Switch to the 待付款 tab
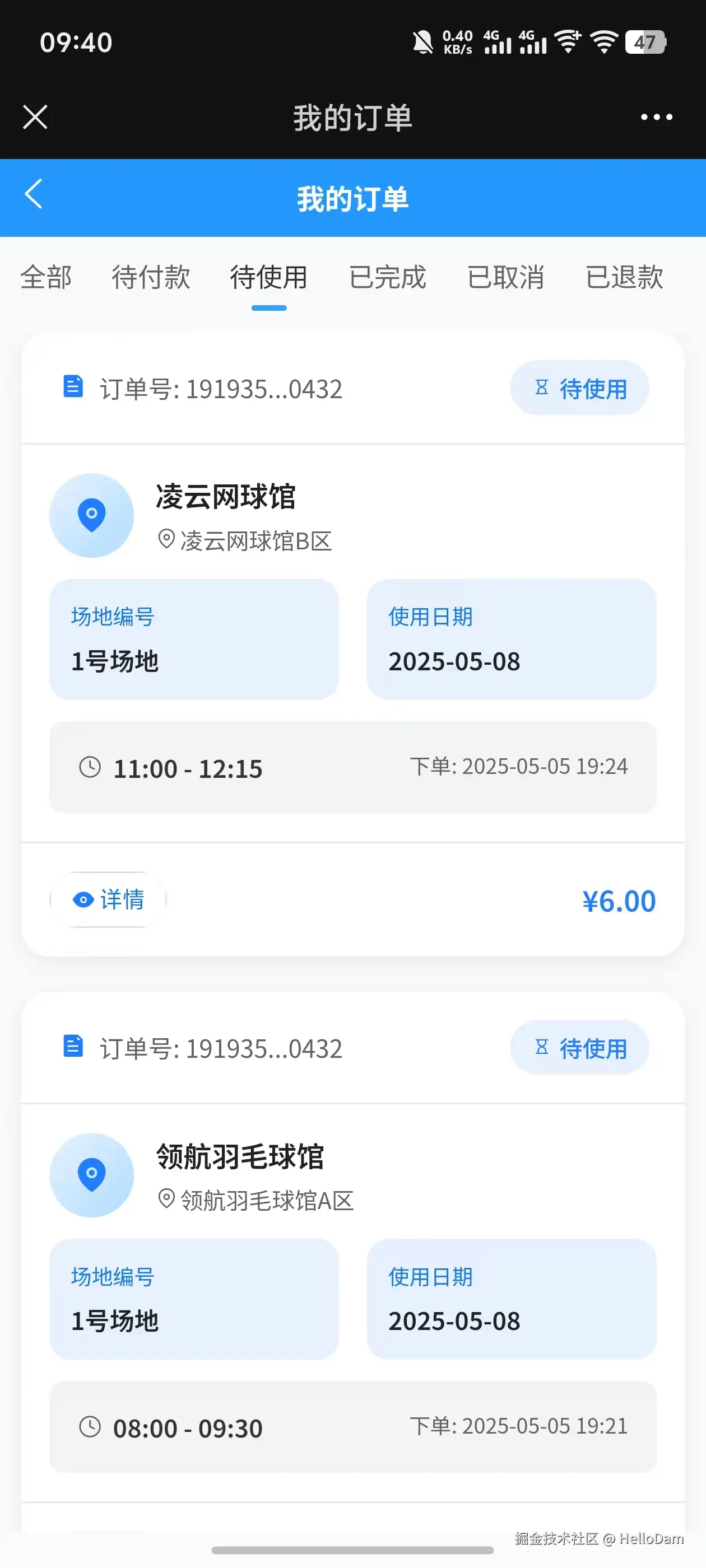The image size is (706, 1568). coord(149,278)
